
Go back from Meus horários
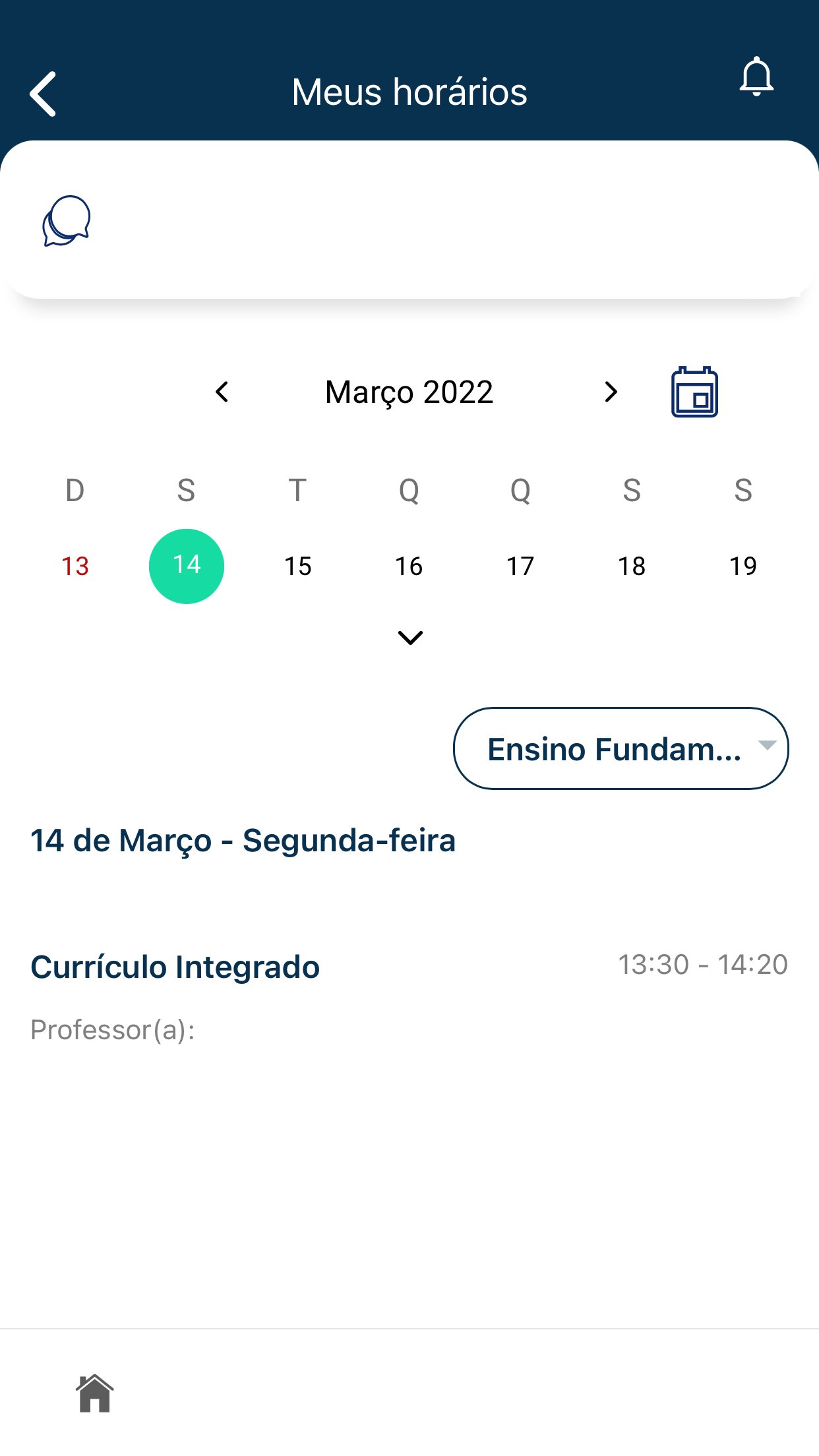(x=44, y=94)
